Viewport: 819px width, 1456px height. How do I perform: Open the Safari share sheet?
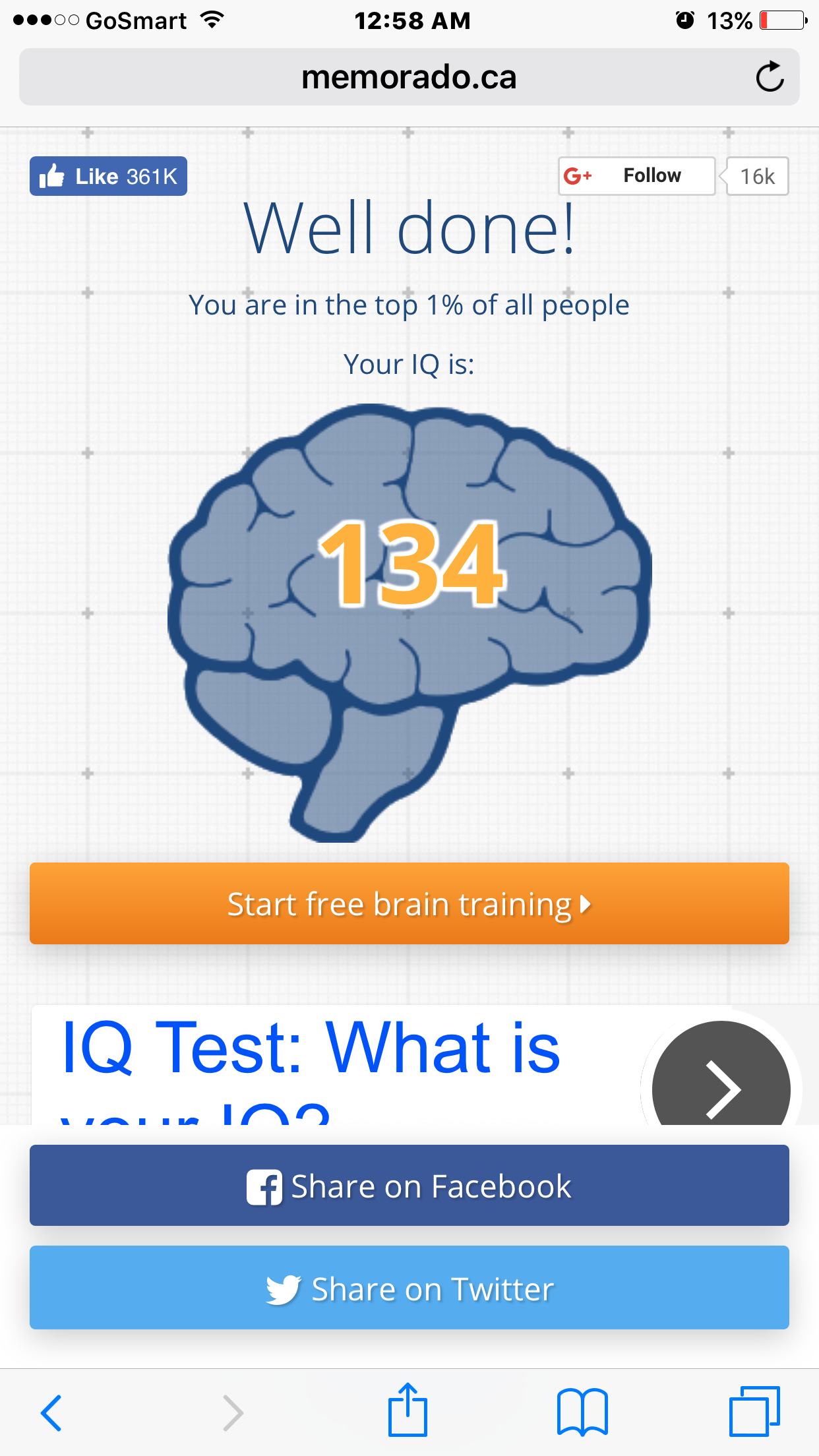click(x=408, y=1410)
